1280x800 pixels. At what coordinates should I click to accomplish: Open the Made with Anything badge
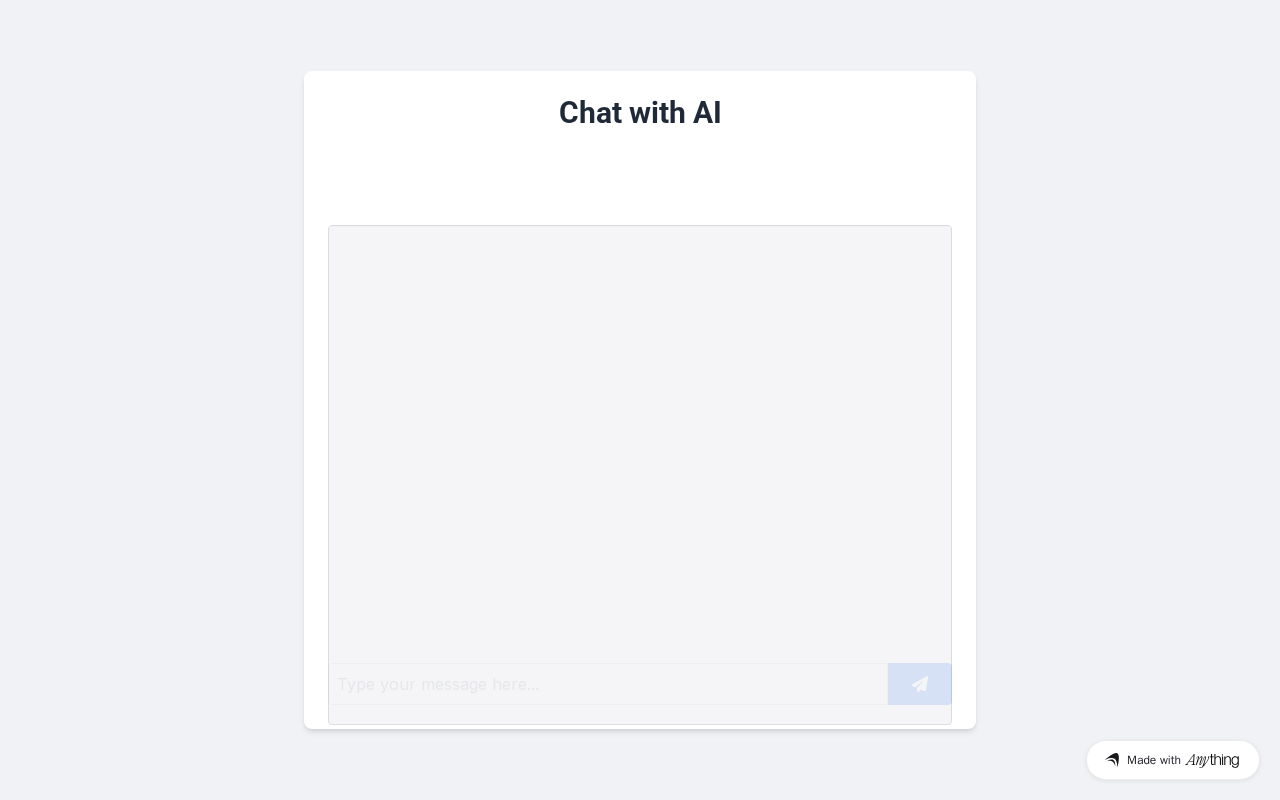(1172, 760)
